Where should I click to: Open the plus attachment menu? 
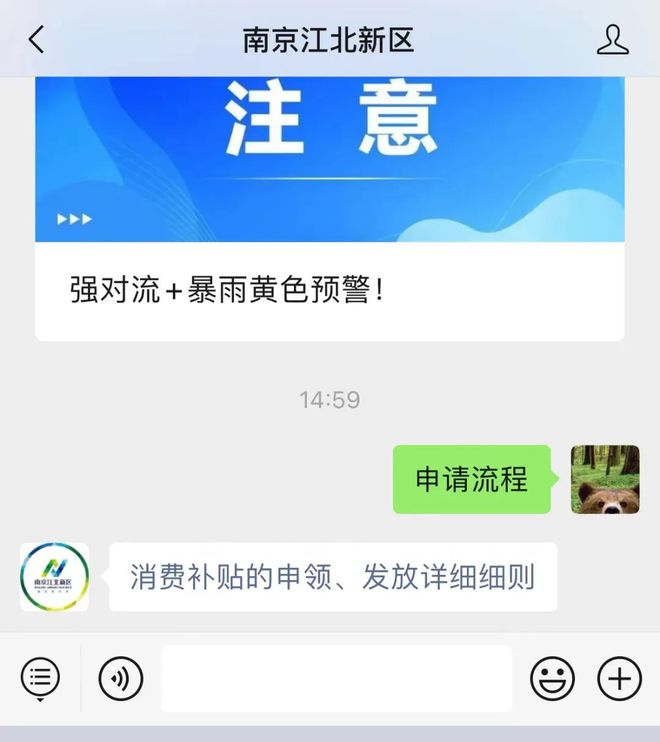pos(619,679)
